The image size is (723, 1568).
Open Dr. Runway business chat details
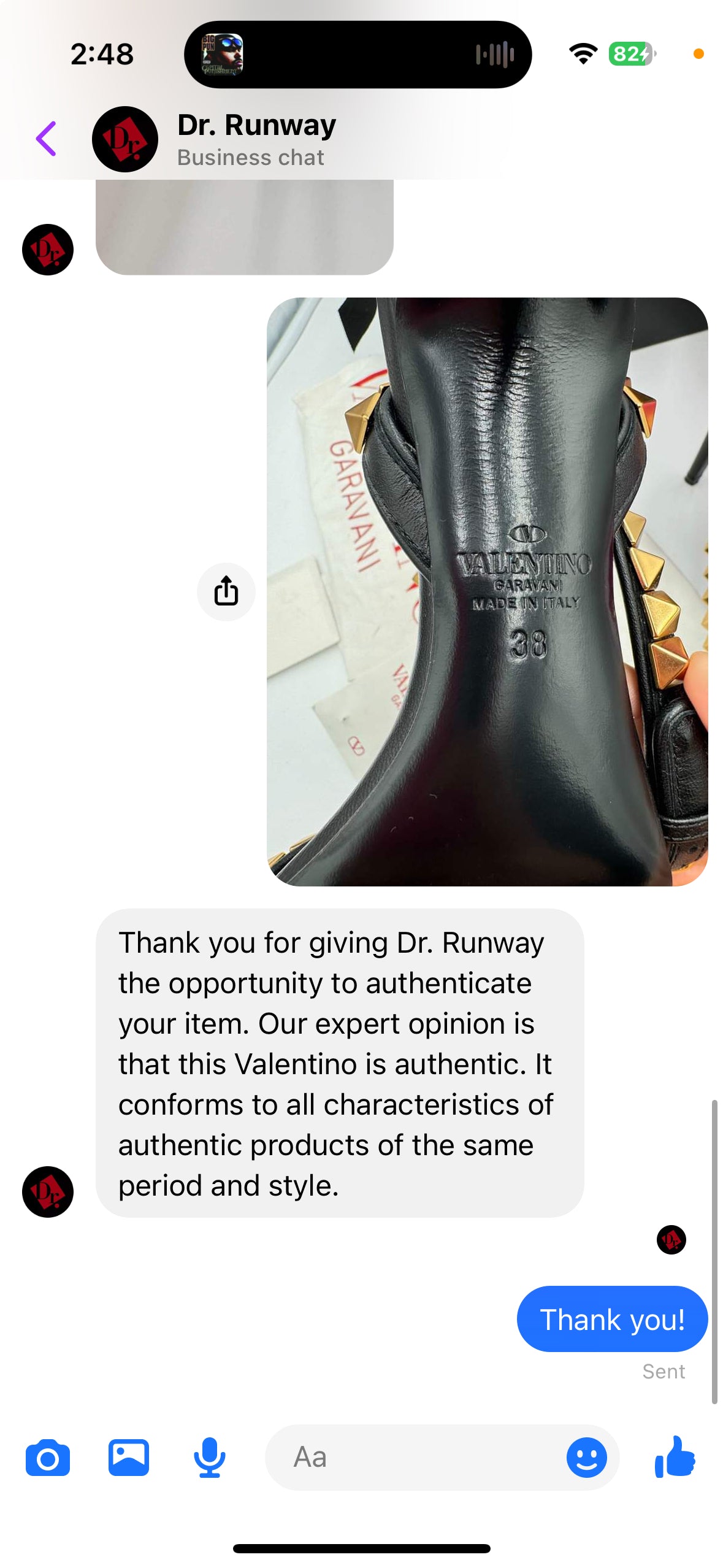[x=256, y=139]
